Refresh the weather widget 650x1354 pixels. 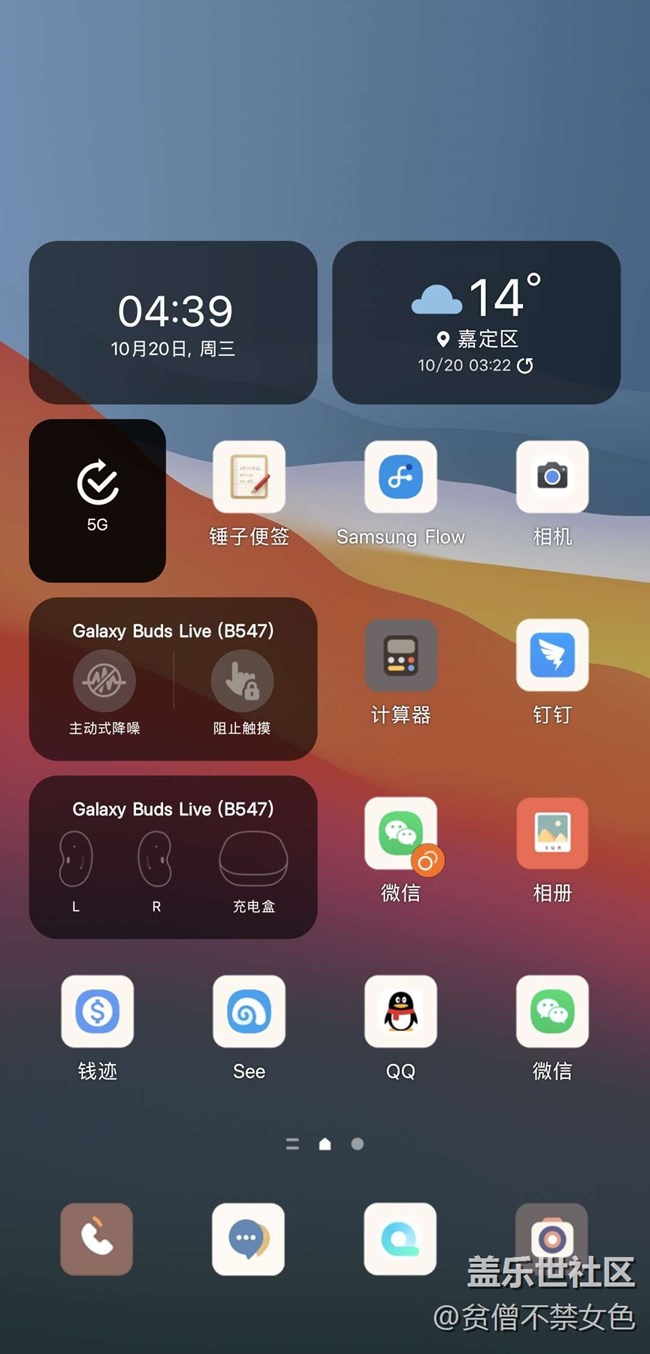click(525, 366)
